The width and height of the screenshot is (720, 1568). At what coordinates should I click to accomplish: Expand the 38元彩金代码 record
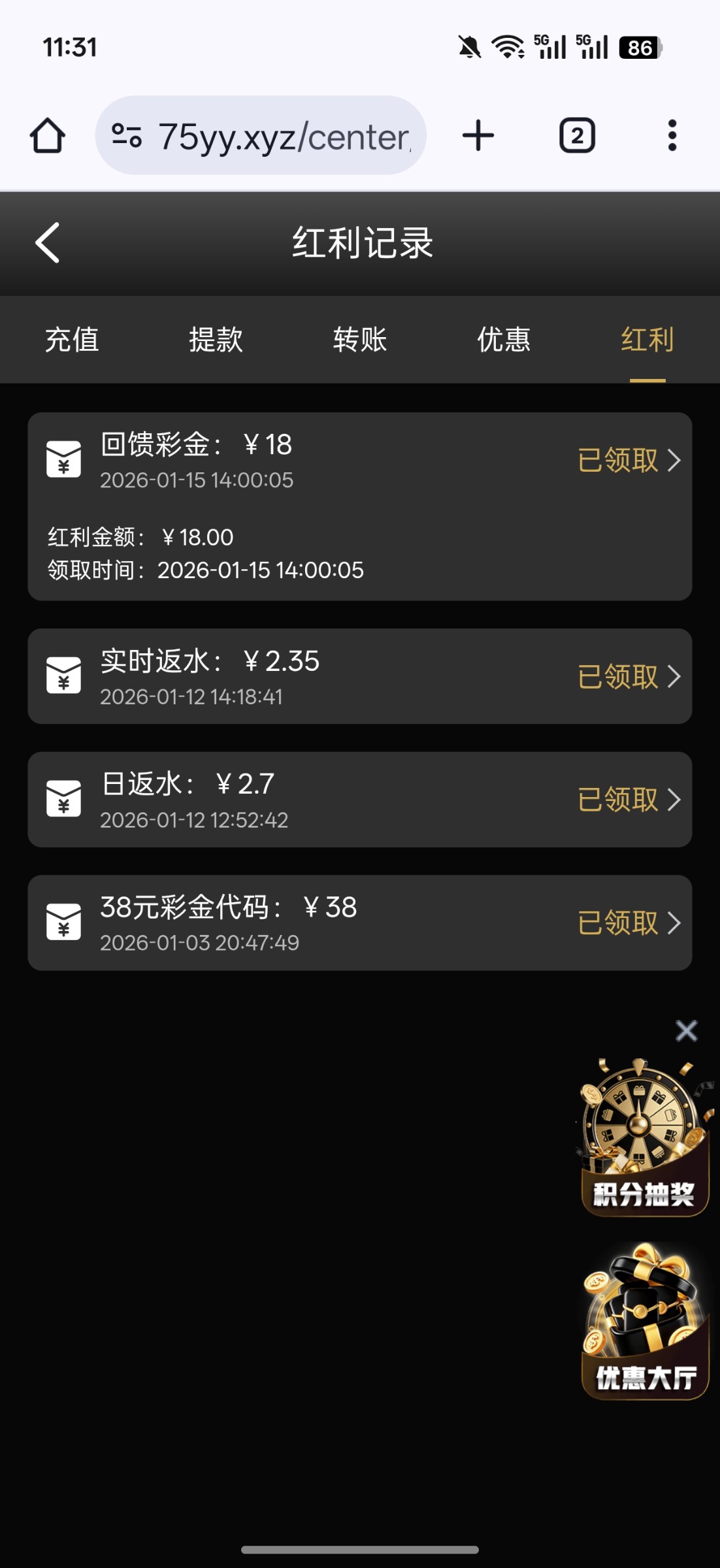(629, 923)
